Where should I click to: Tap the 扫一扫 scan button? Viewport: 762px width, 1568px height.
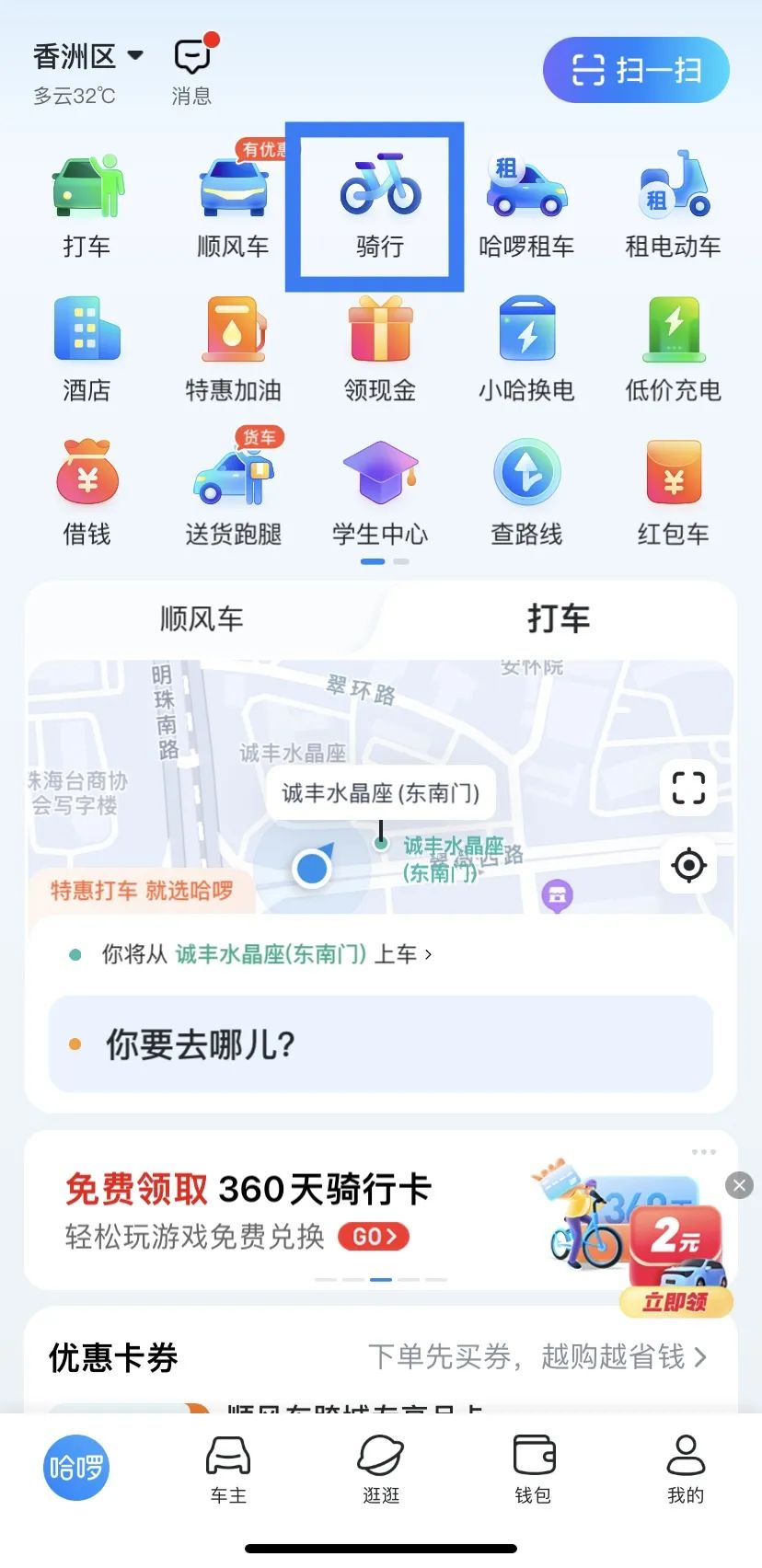635,70
